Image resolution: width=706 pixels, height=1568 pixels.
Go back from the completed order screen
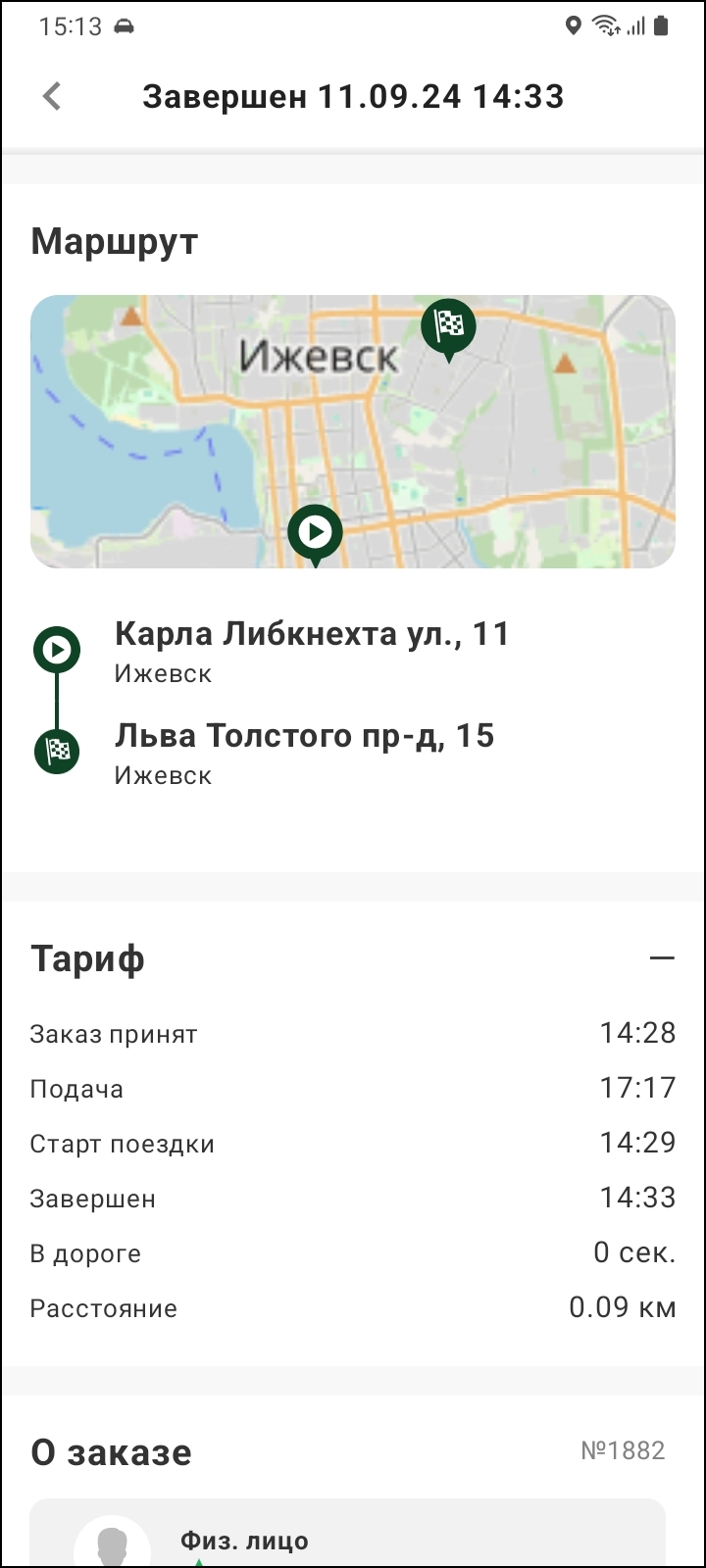coord(52,96)
